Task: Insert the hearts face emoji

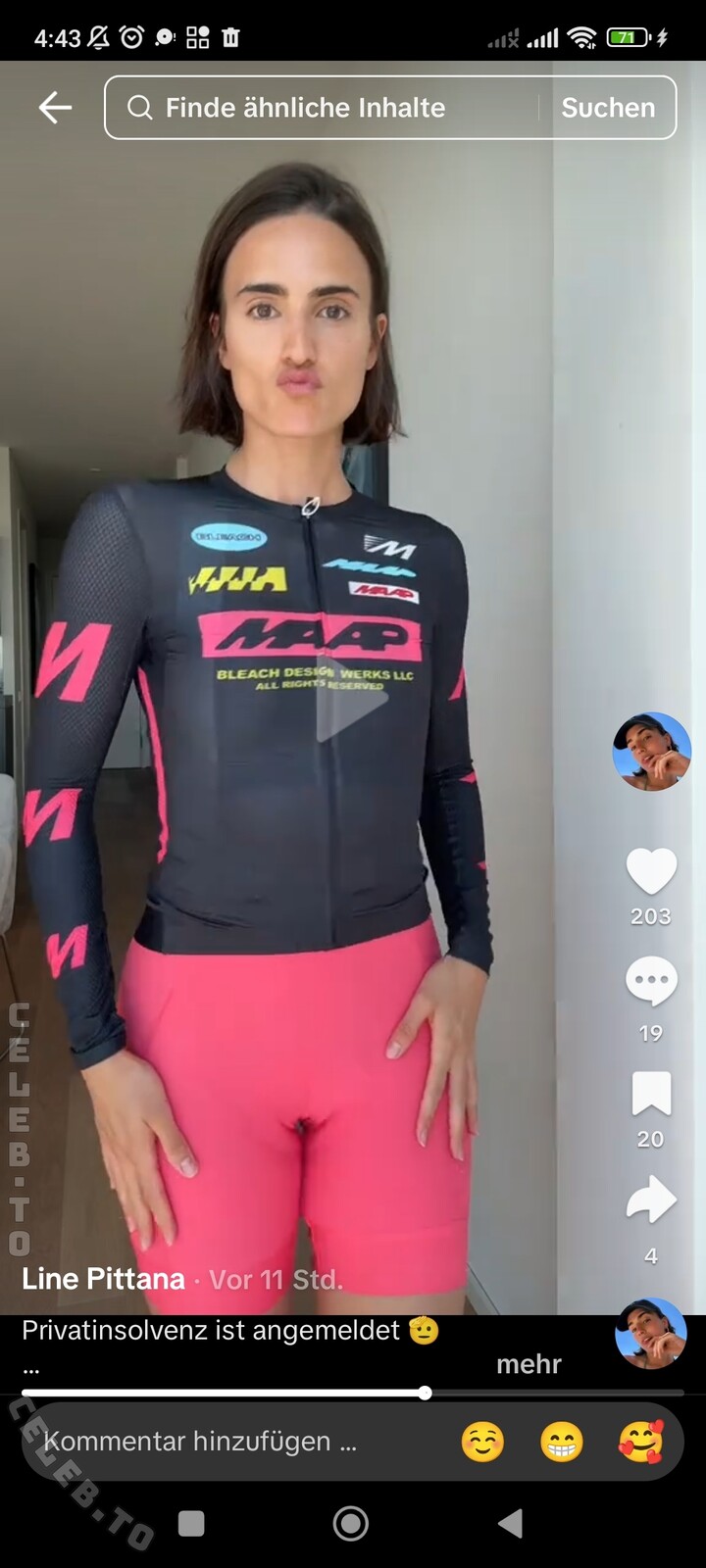Action: 640,1442
